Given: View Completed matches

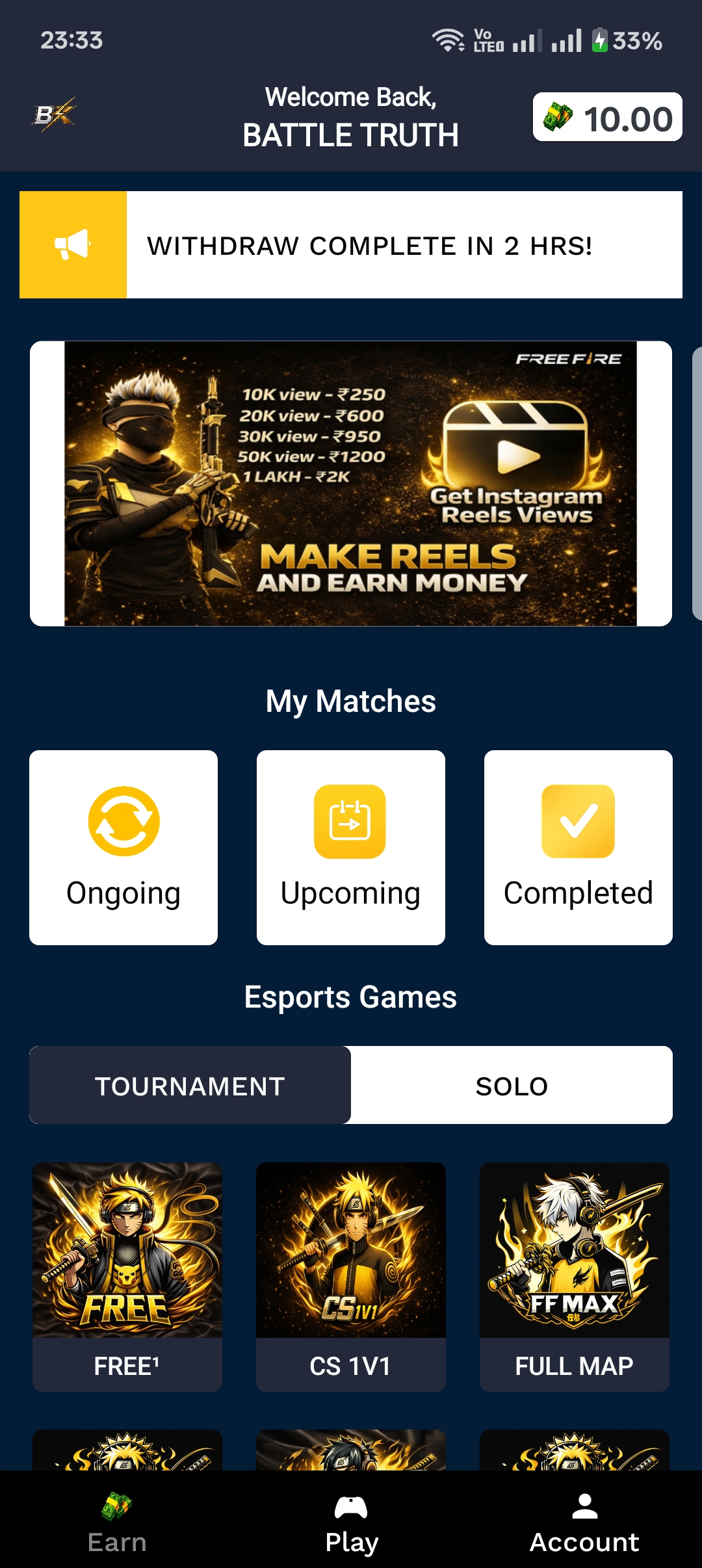Looking at the screenshot, I should pos(578,847).
